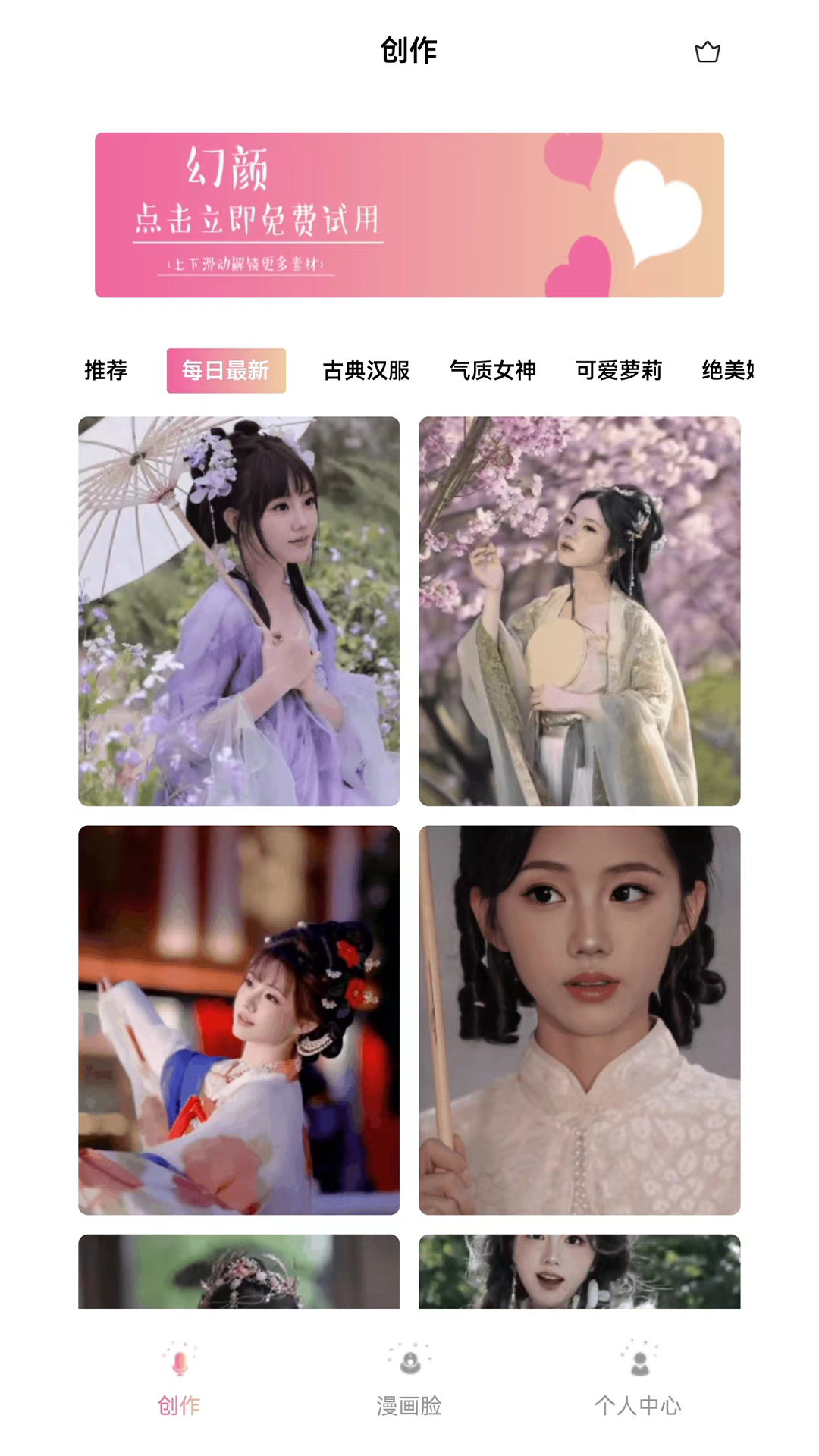Screen dimensions: 819x1456
Task: Open the 古典汉服 category tab
Action: (x=366, y=372)
